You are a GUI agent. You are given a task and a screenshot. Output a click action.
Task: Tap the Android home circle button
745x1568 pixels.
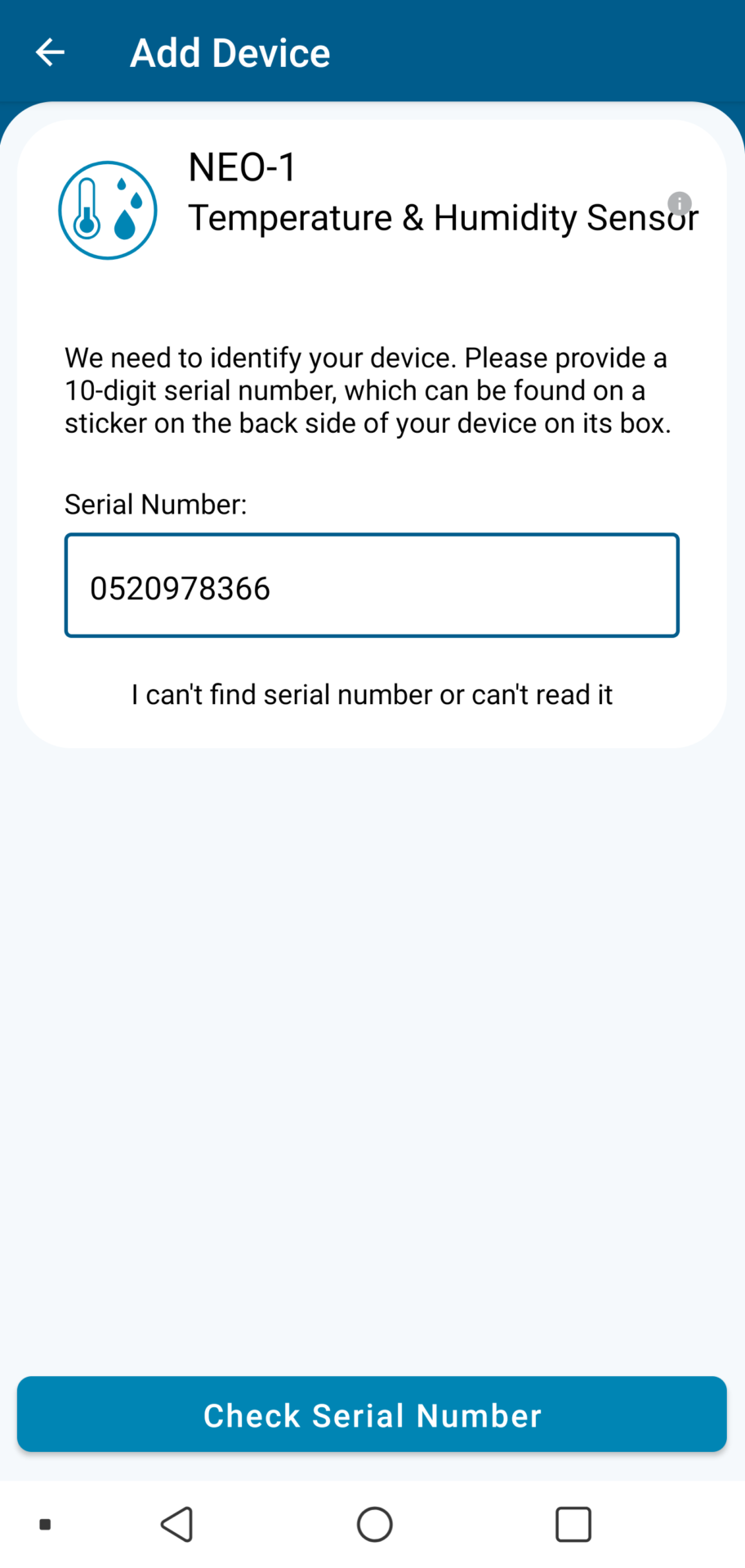pyautogui.click(x=374, y=1523)
